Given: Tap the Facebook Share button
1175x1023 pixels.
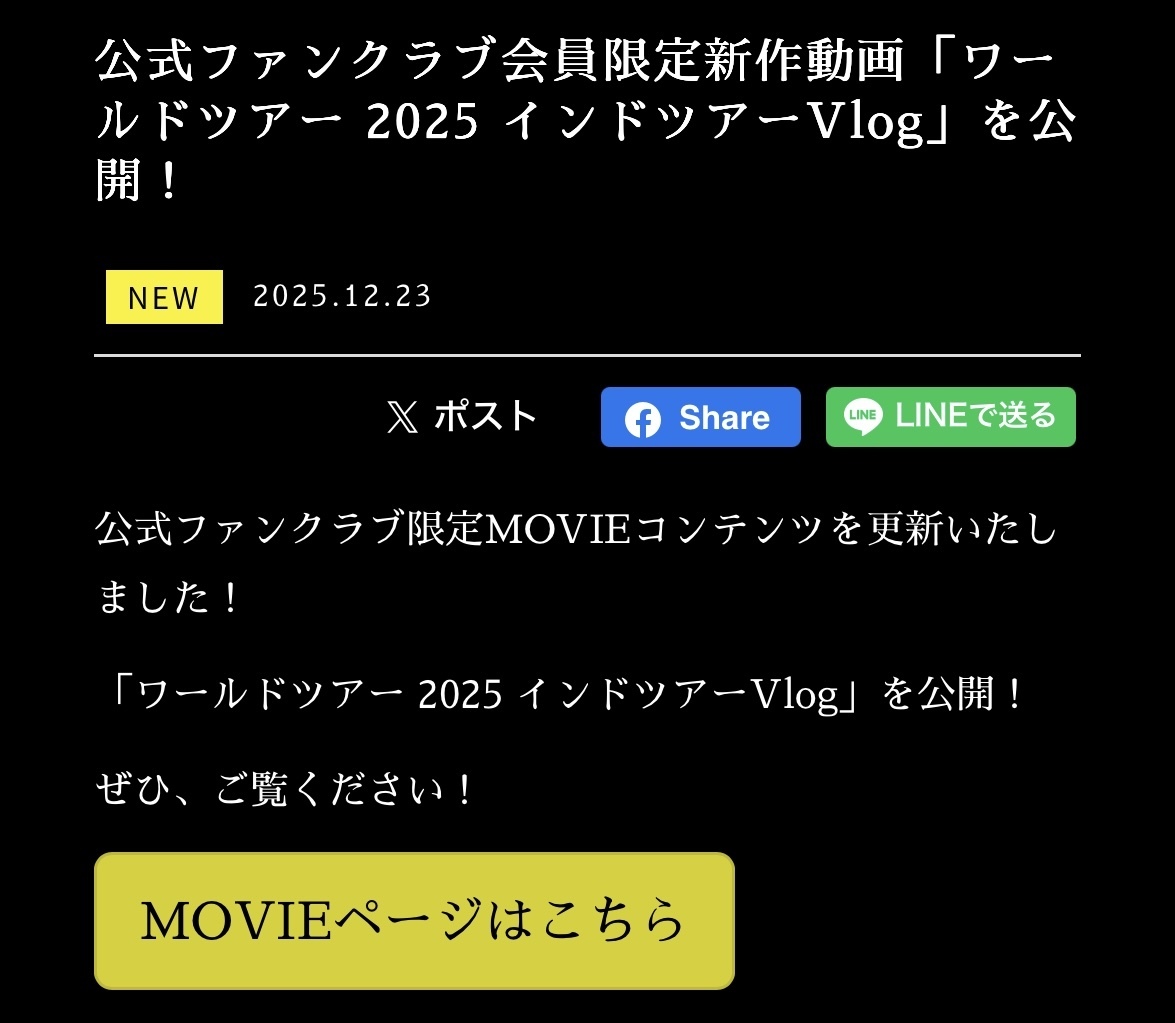Looking at the screenshot, I should (700, 417).
